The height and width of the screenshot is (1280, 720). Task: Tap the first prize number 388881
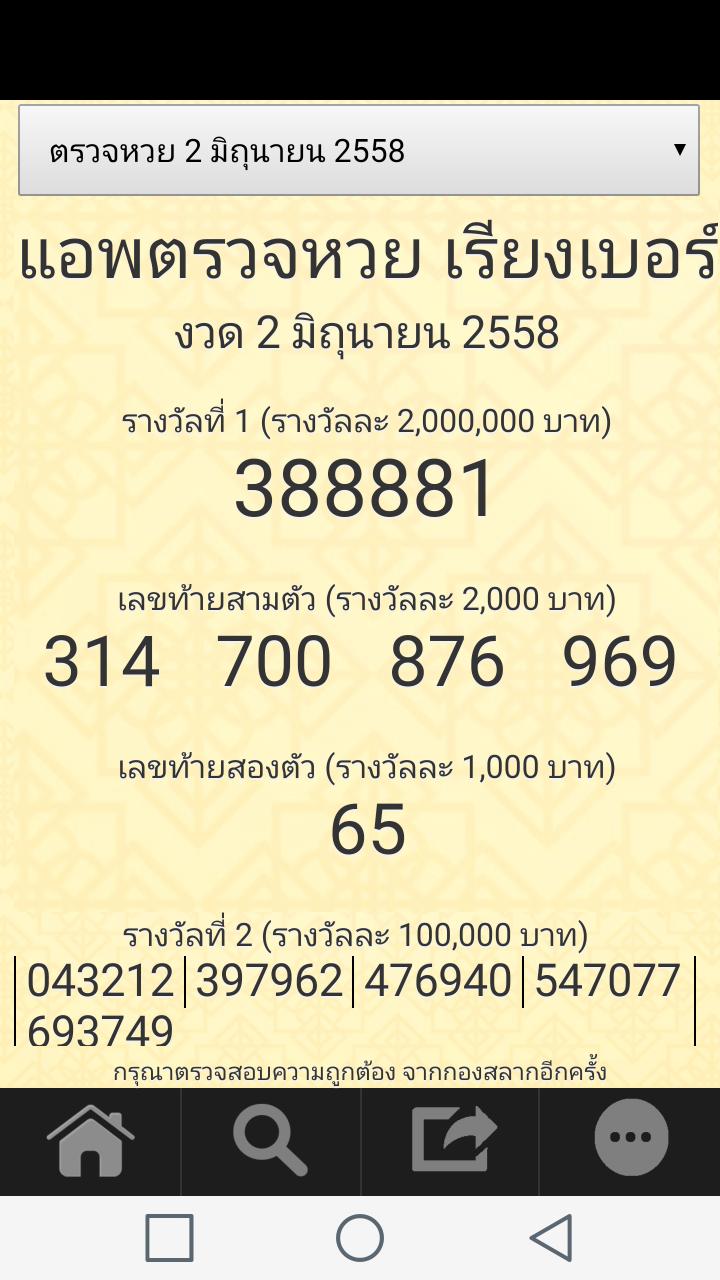(x=362, y=487)
